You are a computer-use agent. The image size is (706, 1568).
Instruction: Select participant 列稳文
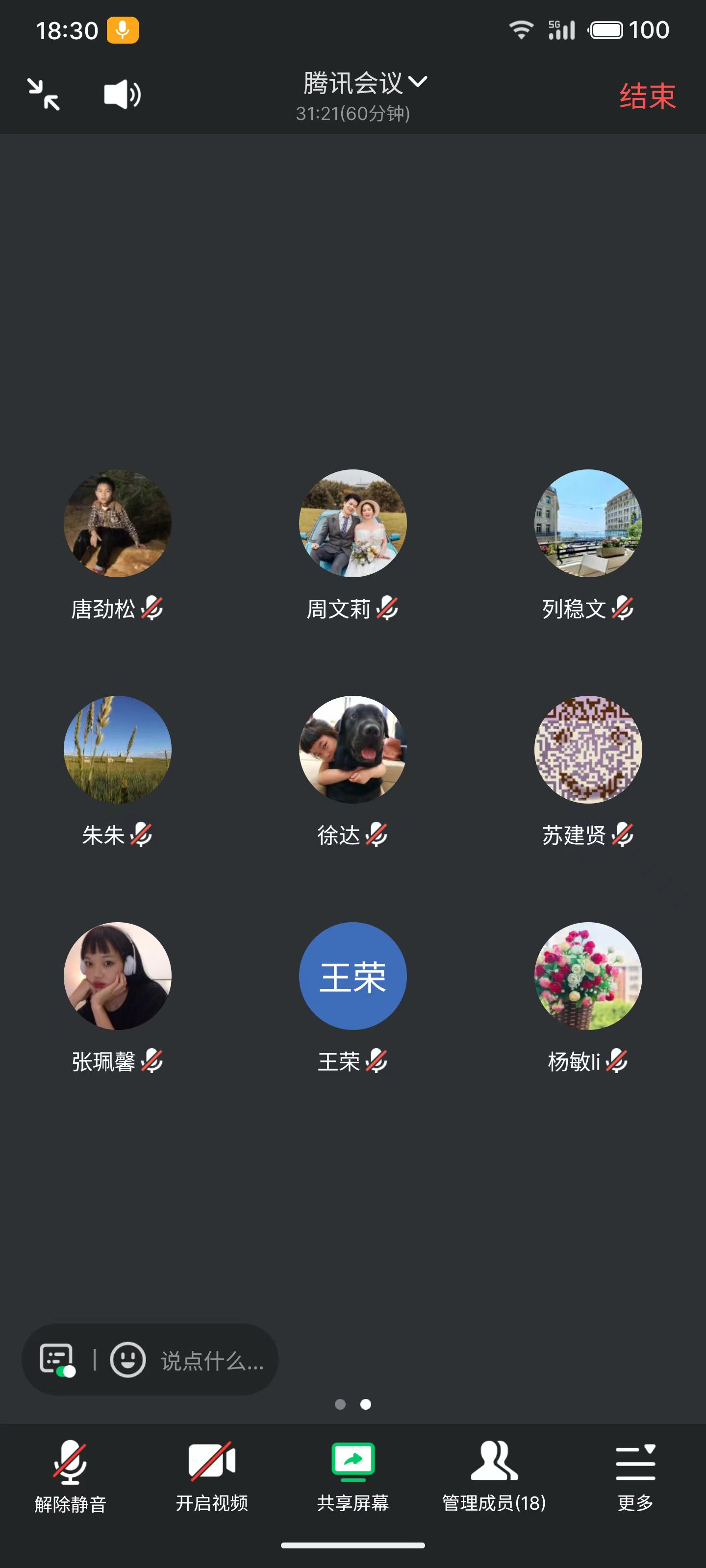tap(588, 523)
